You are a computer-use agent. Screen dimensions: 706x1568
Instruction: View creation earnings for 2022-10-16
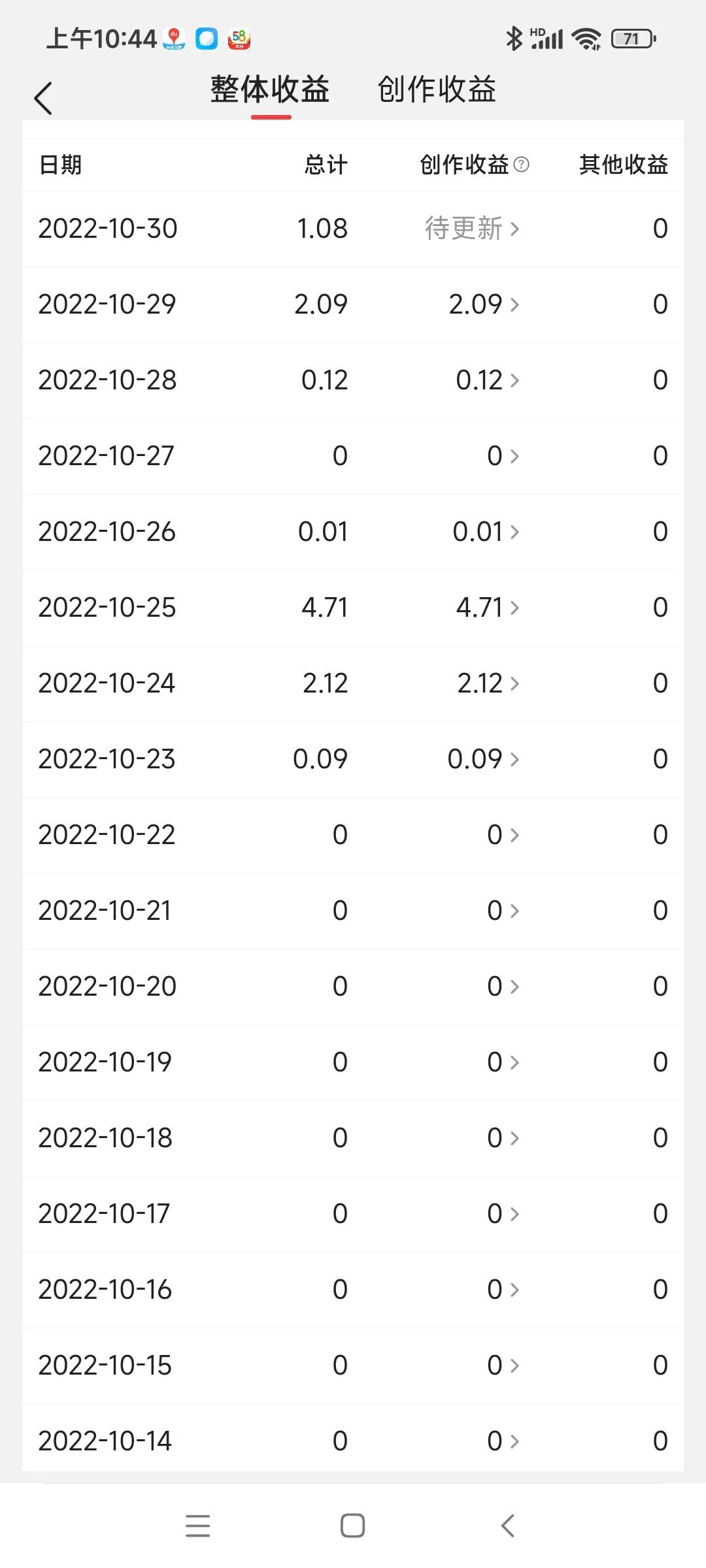[x=503, y=1290]
